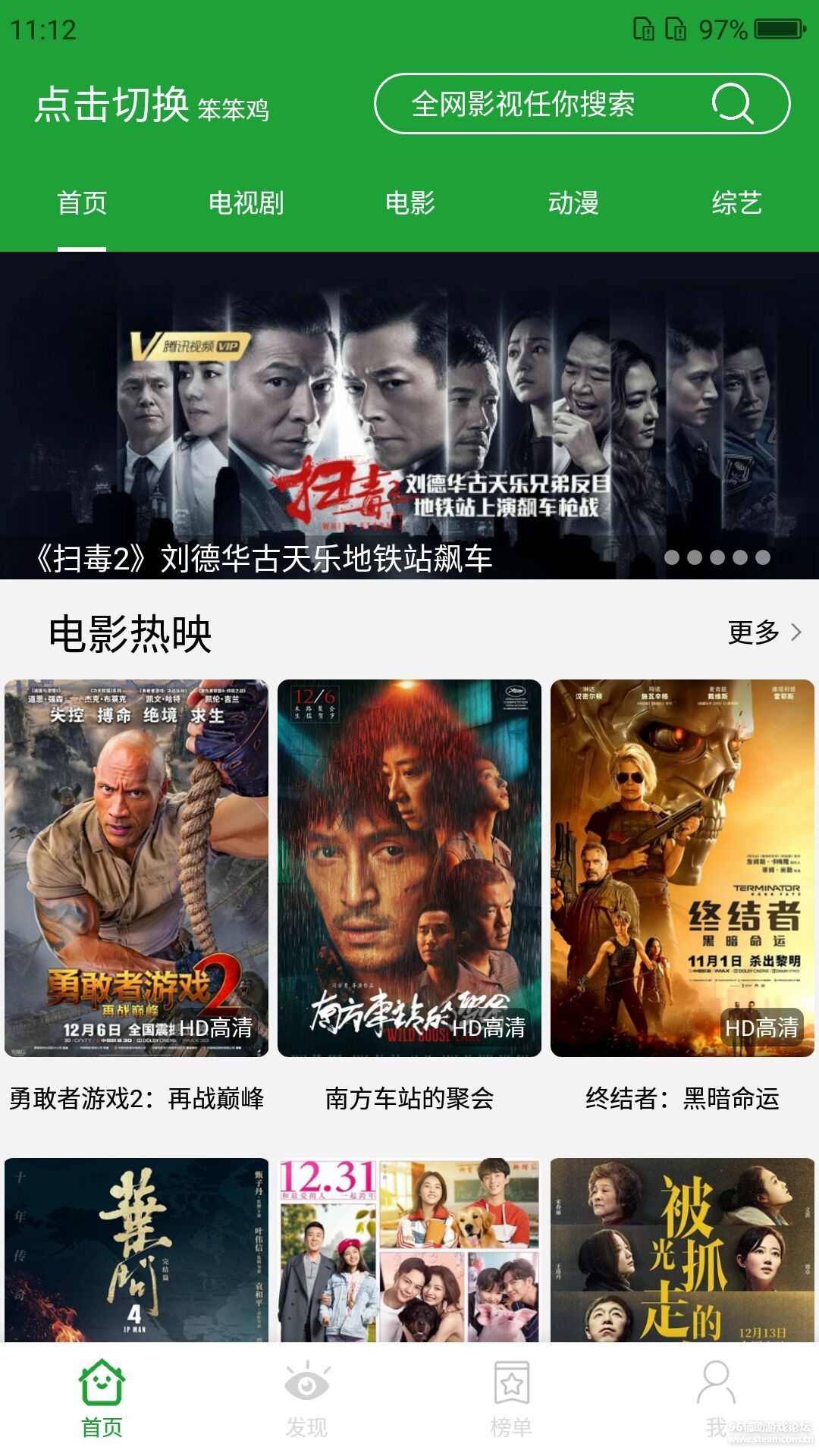
Task: Open 勇敢者游戏2：再战巅峰 movie card
Action: tap(136, 868)
